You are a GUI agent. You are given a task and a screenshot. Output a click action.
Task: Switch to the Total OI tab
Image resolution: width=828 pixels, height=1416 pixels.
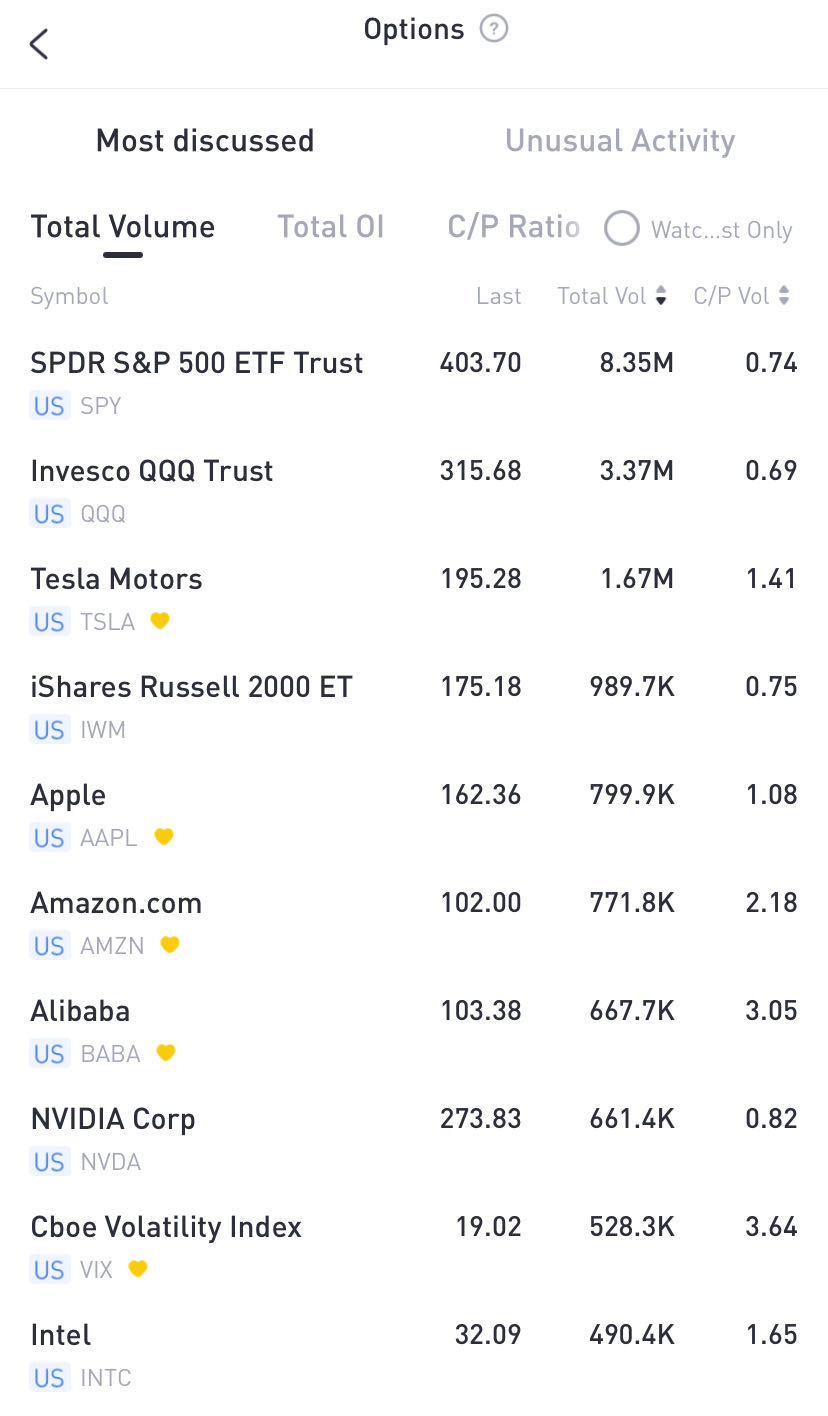coord(331,227)
